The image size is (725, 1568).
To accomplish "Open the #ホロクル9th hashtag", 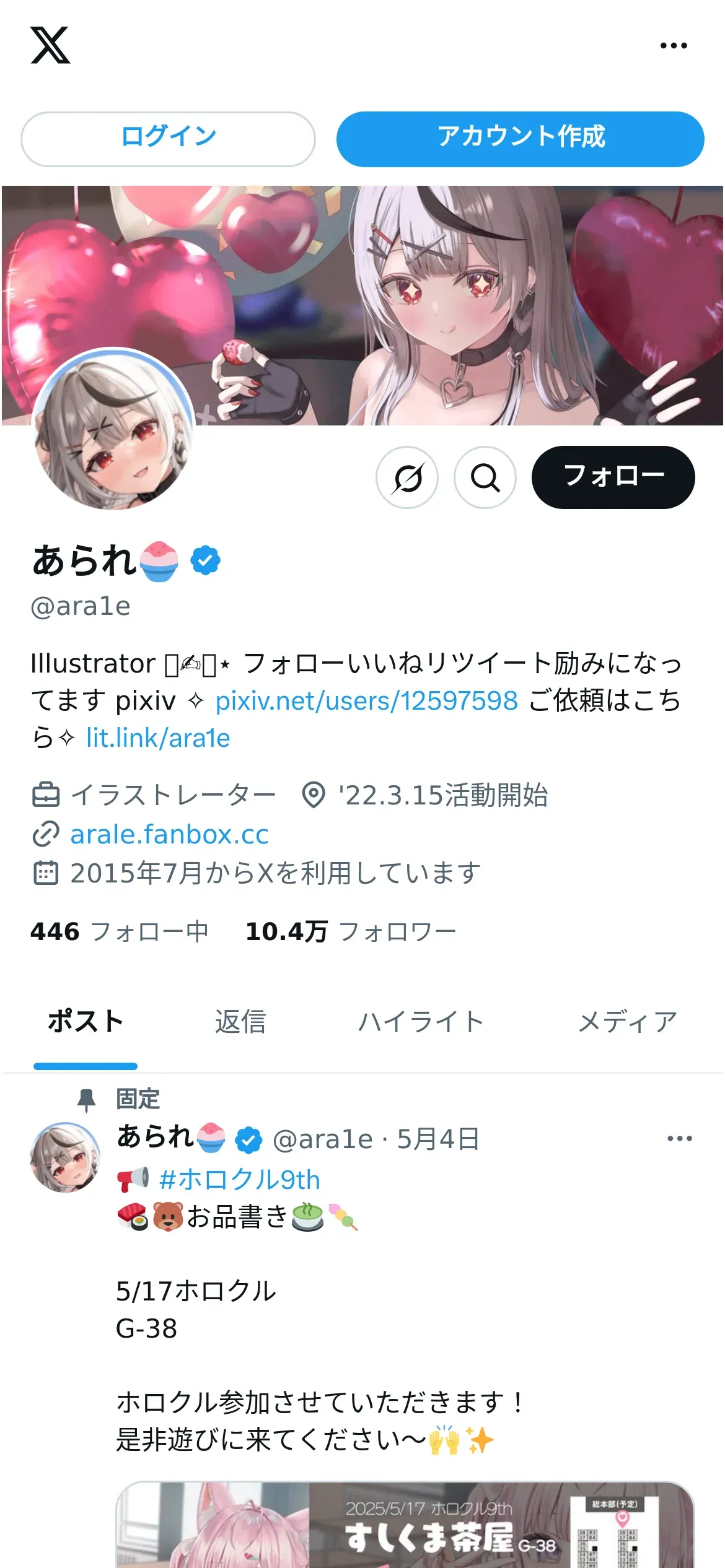I will tap(239, 1180).
